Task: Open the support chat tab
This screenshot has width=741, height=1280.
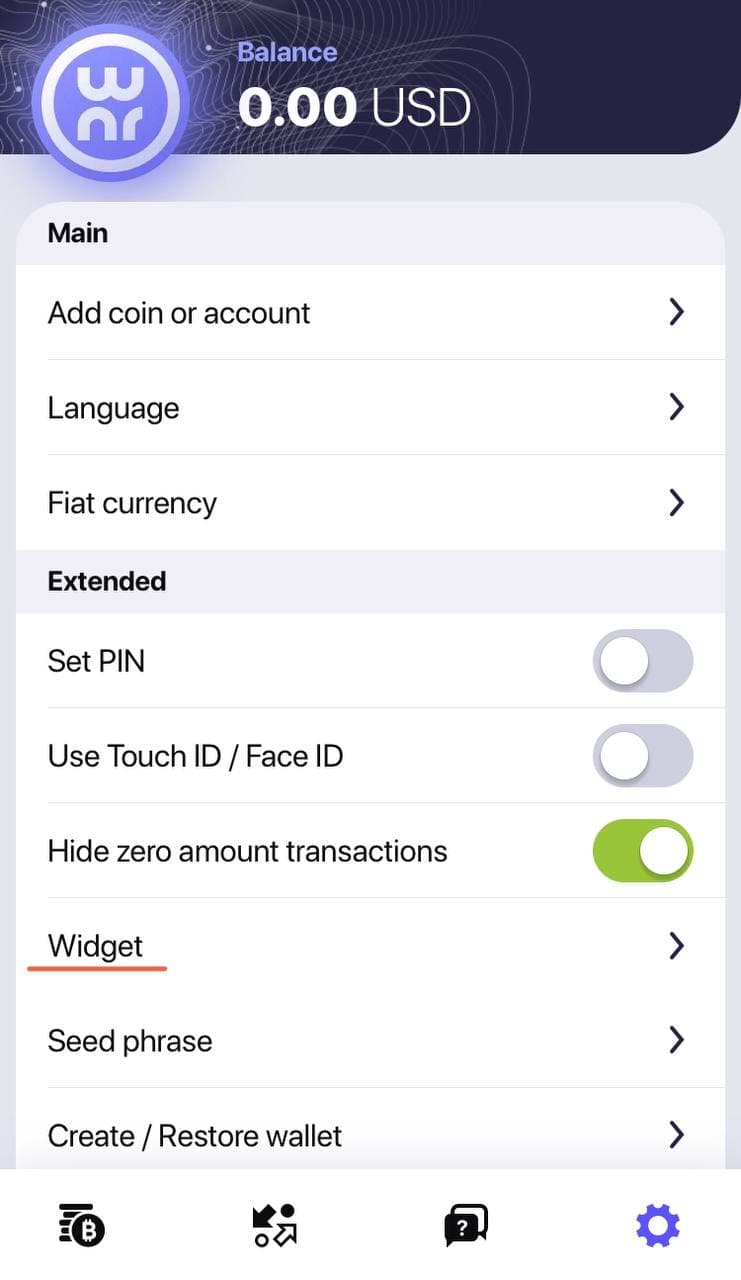Action: (466, 1224)
